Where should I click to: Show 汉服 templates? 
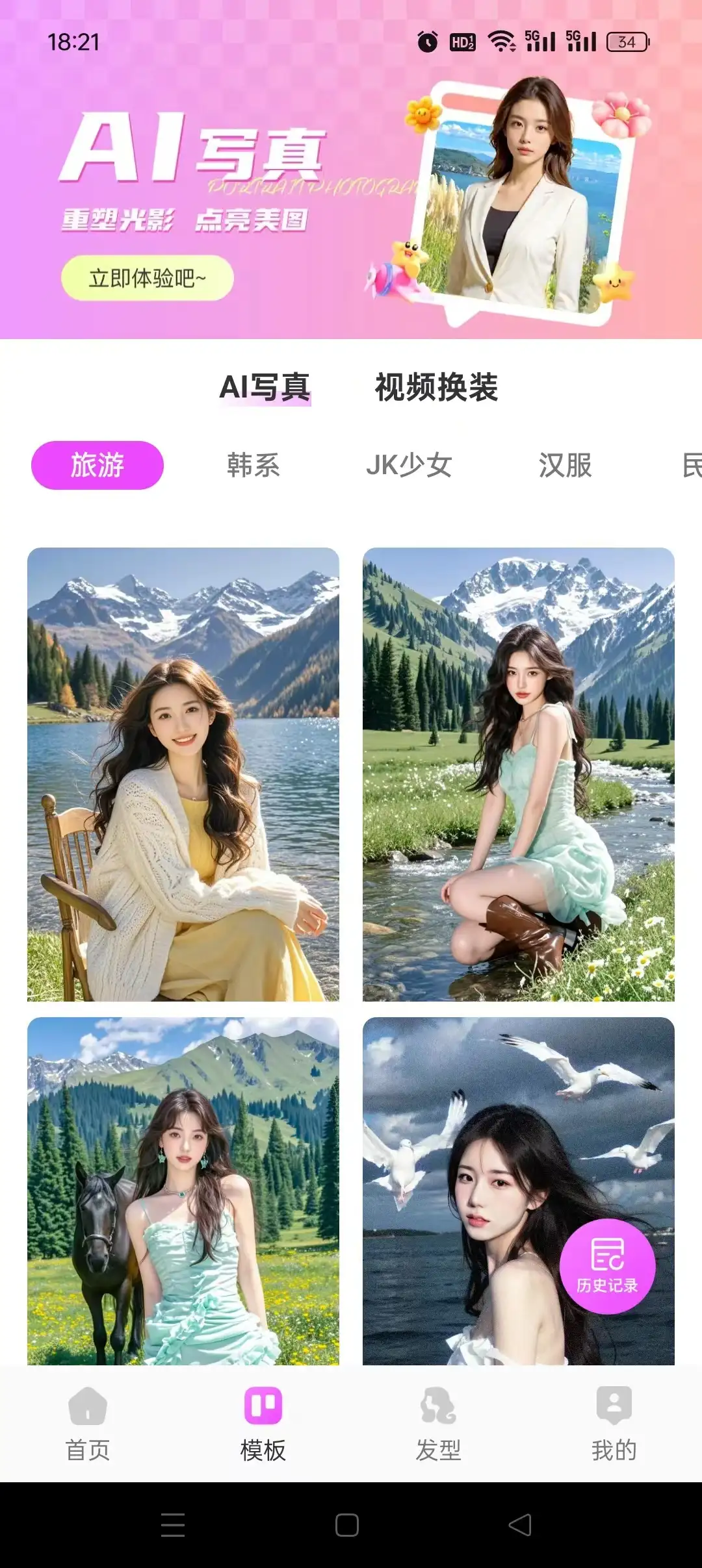pyautogui.click(x=565, y=465)
